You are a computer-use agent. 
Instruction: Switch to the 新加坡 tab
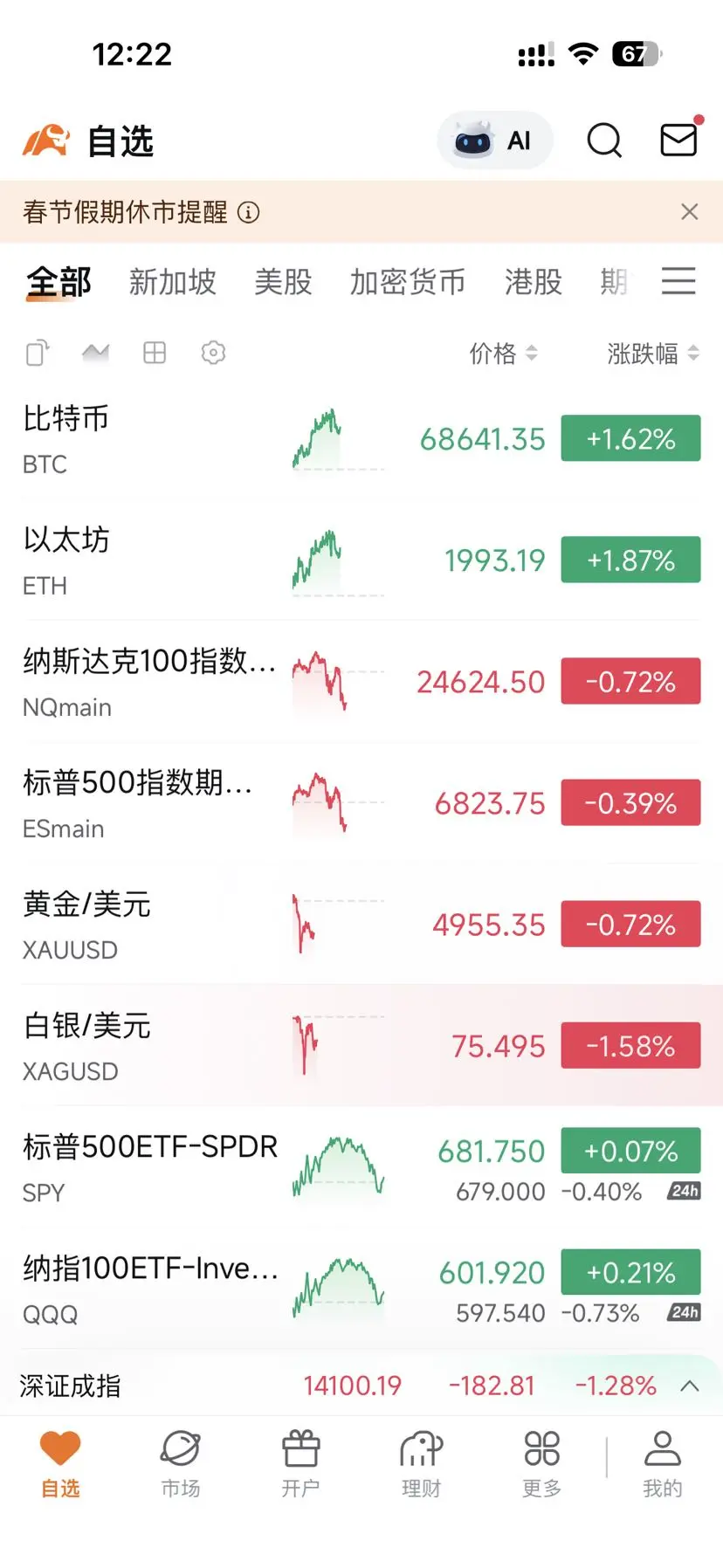tap(172, 282)
